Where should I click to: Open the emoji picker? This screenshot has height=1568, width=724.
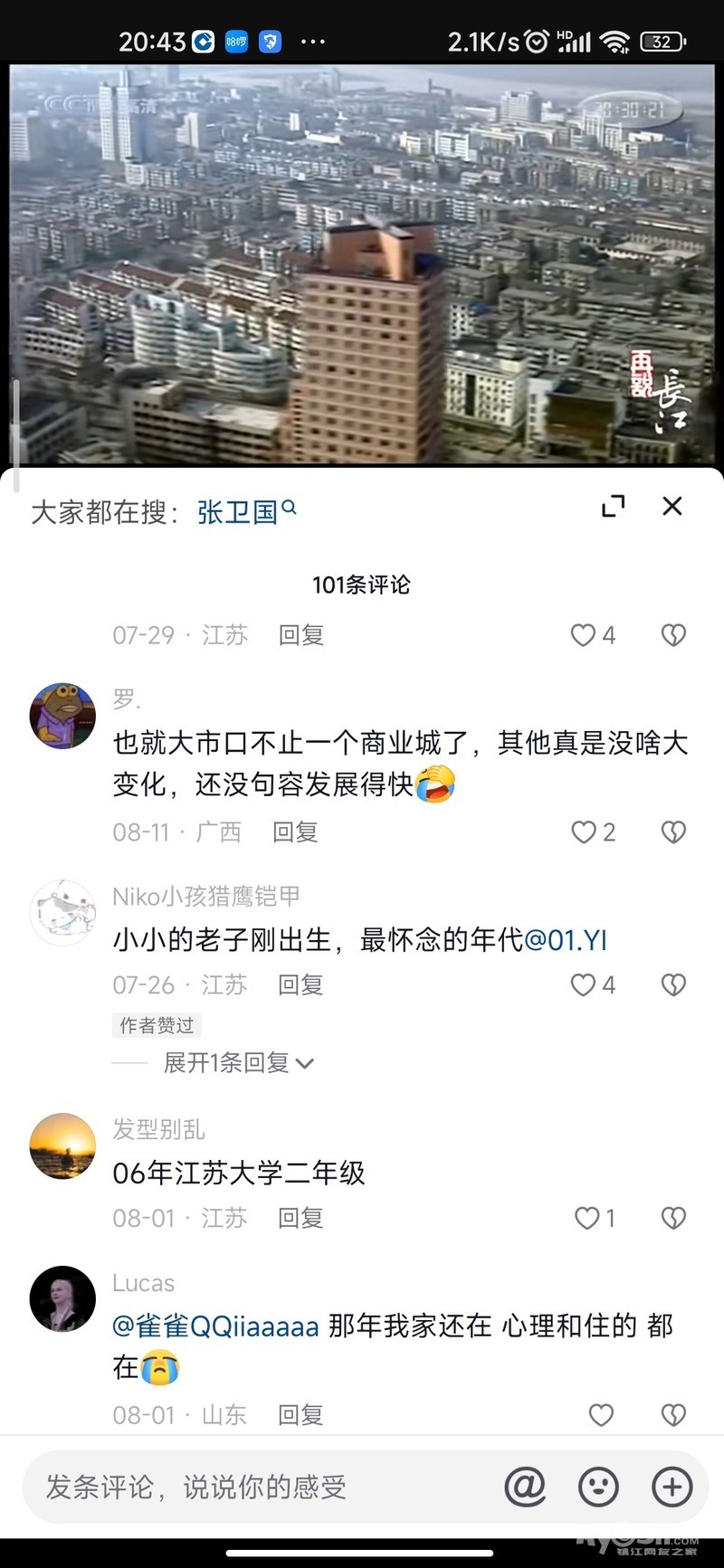point(598,1487)
